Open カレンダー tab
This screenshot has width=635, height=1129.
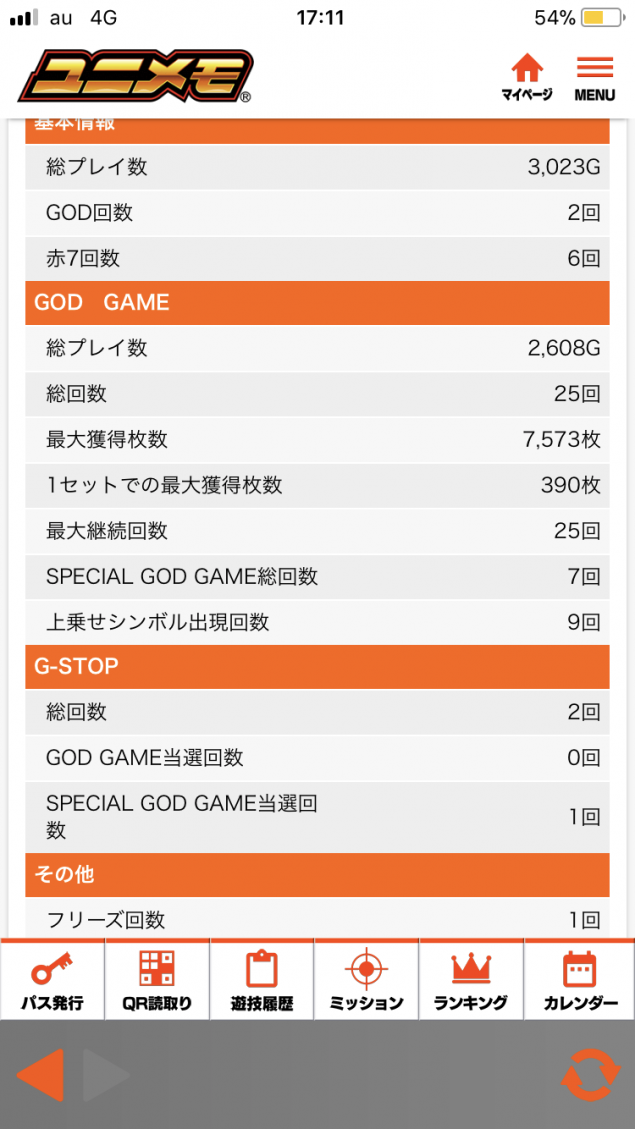coord(580,980)
